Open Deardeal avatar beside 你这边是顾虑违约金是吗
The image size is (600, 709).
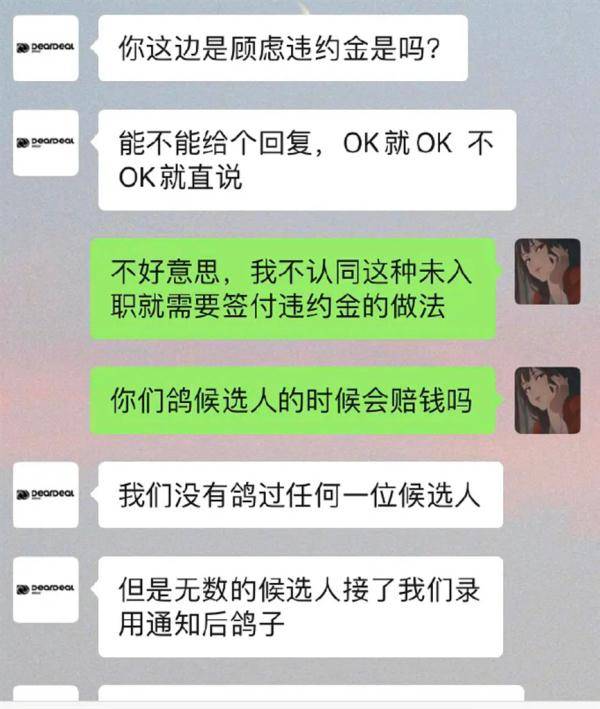46,48
